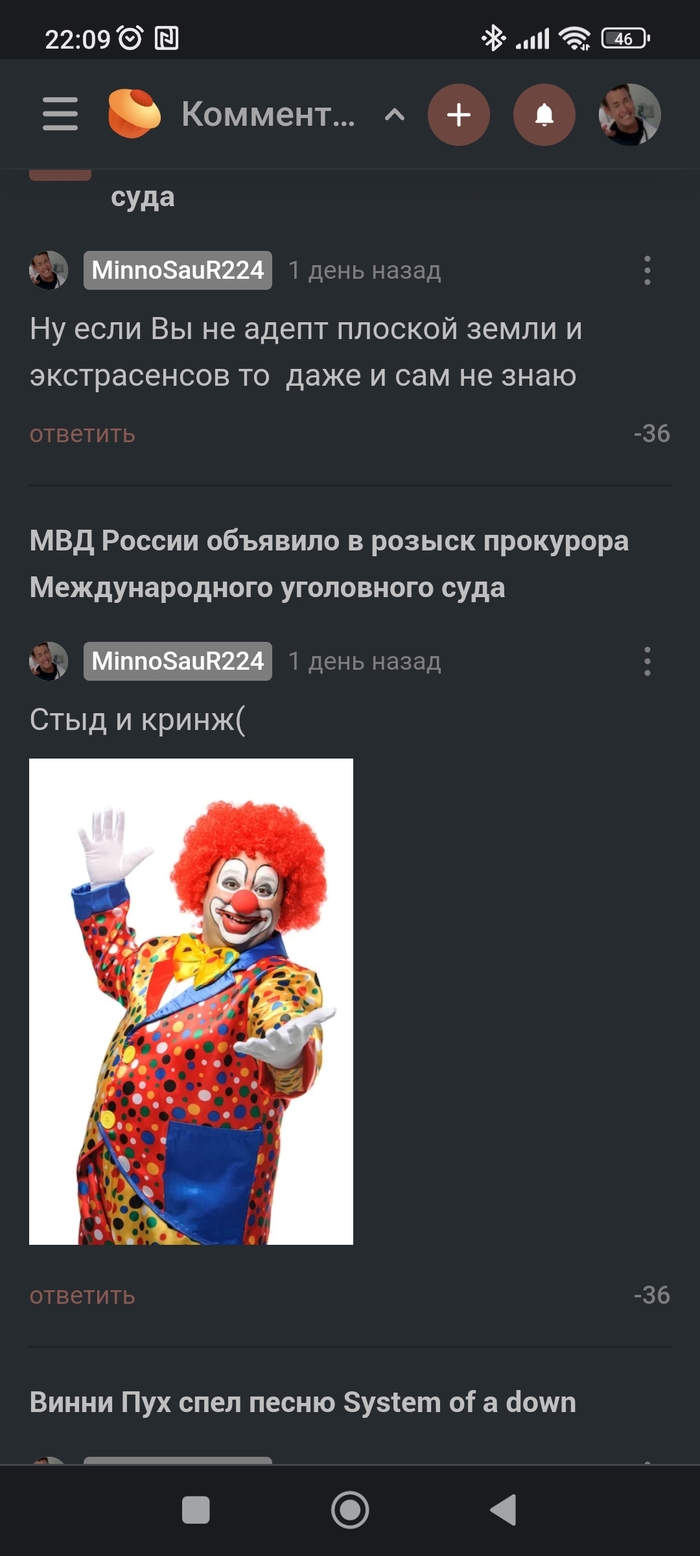Open overflow menu of the flat earth comment

[x=647, y=270]
